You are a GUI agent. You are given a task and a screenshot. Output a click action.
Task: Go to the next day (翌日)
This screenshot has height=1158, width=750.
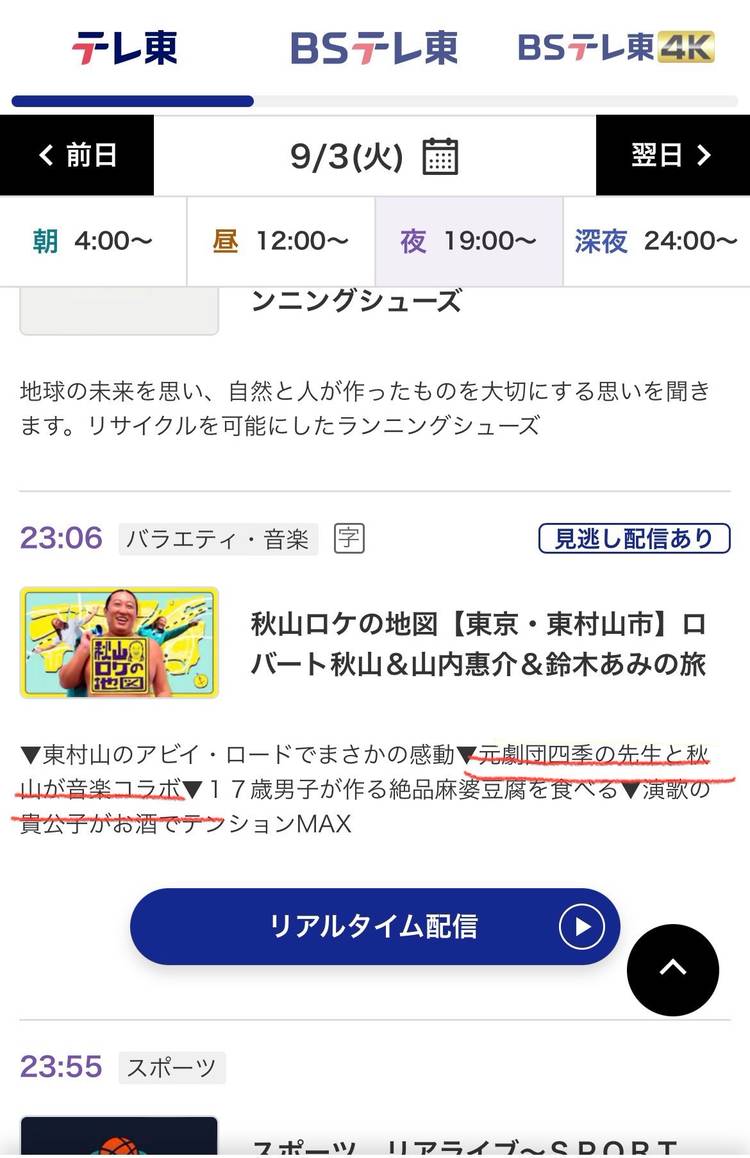coord(672,155)
